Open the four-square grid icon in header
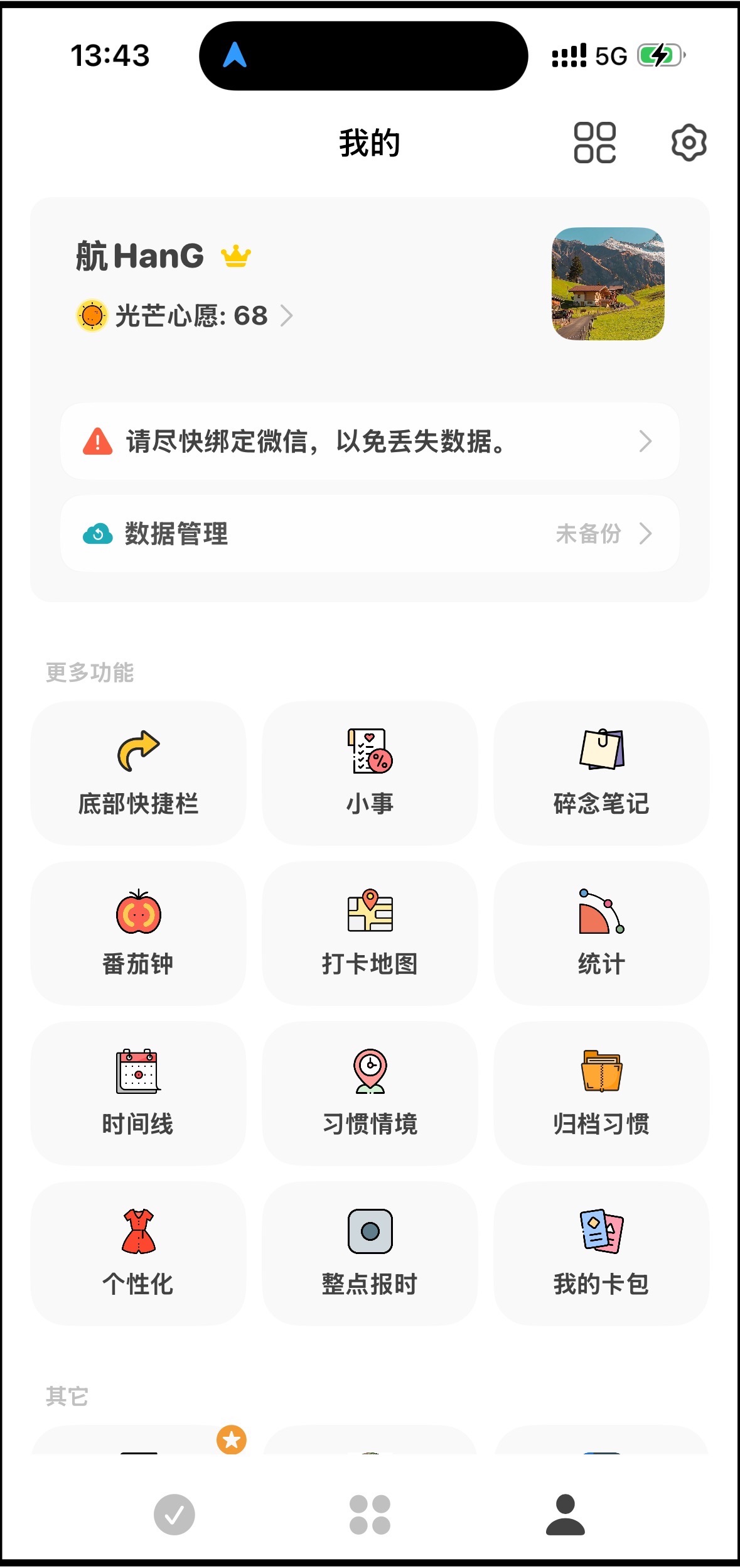This screenshot has width=740, height=1568. (594, 143)
